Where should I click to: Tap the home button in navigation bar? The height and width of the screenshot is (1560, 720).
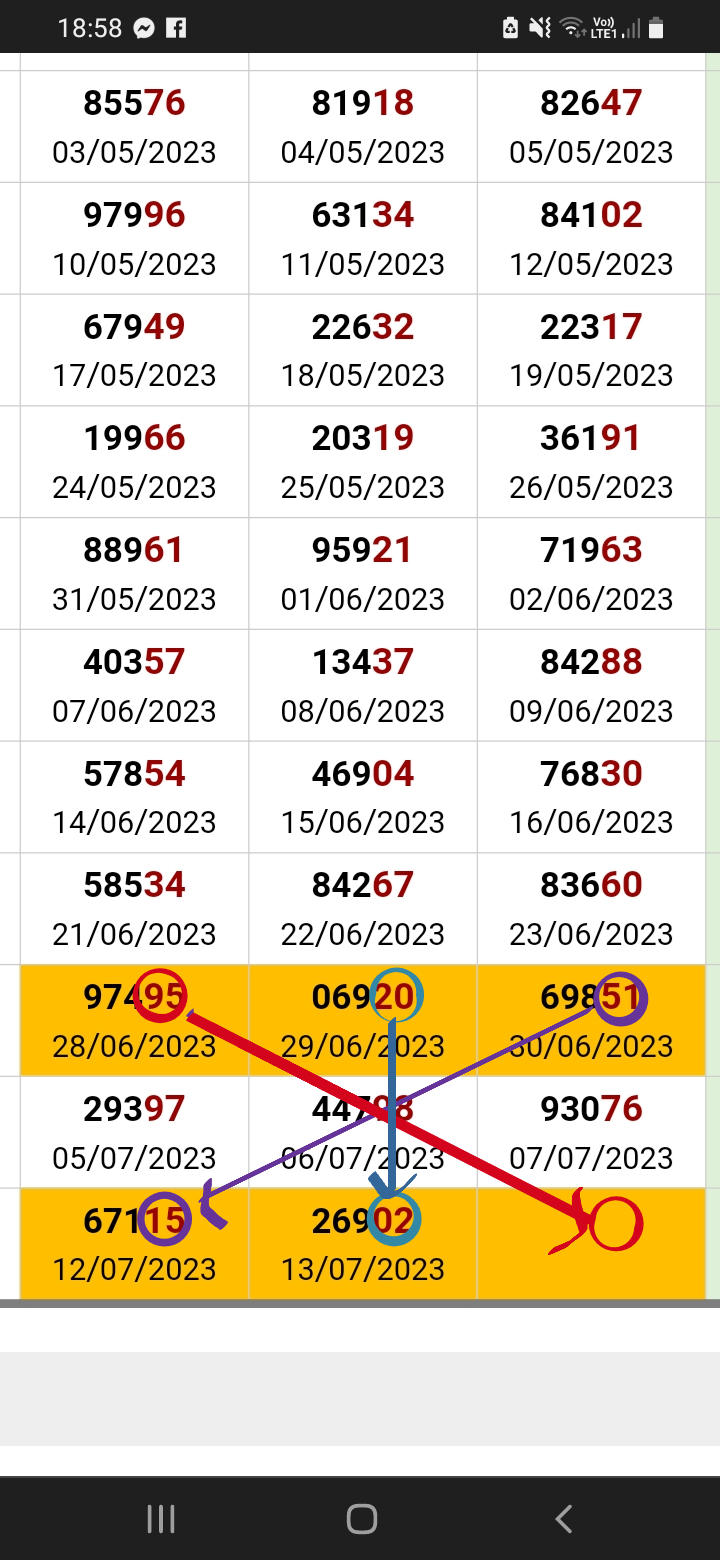(x=361, y=1519)
